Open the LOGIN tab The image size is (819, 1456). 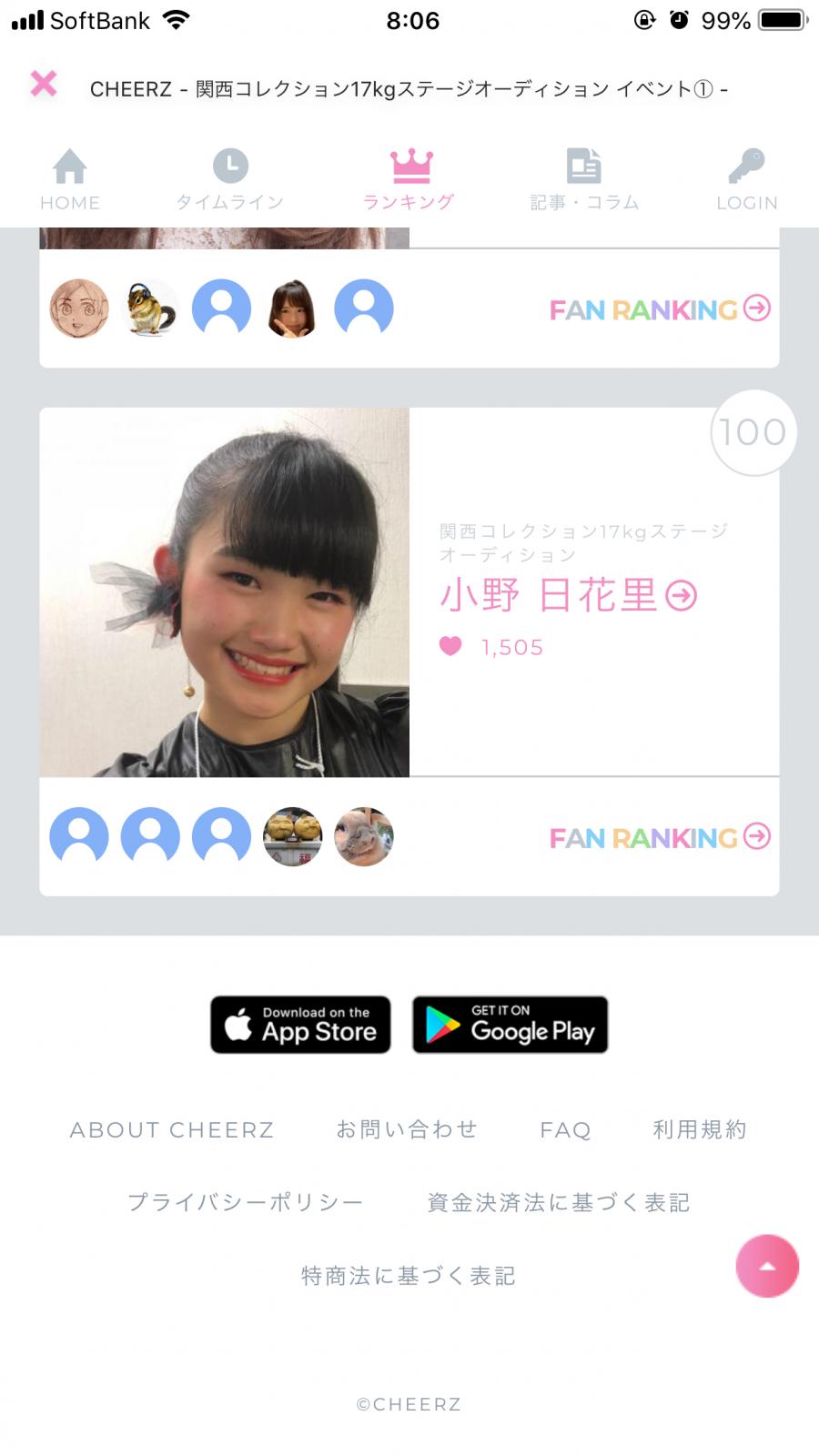coord(746,179)
